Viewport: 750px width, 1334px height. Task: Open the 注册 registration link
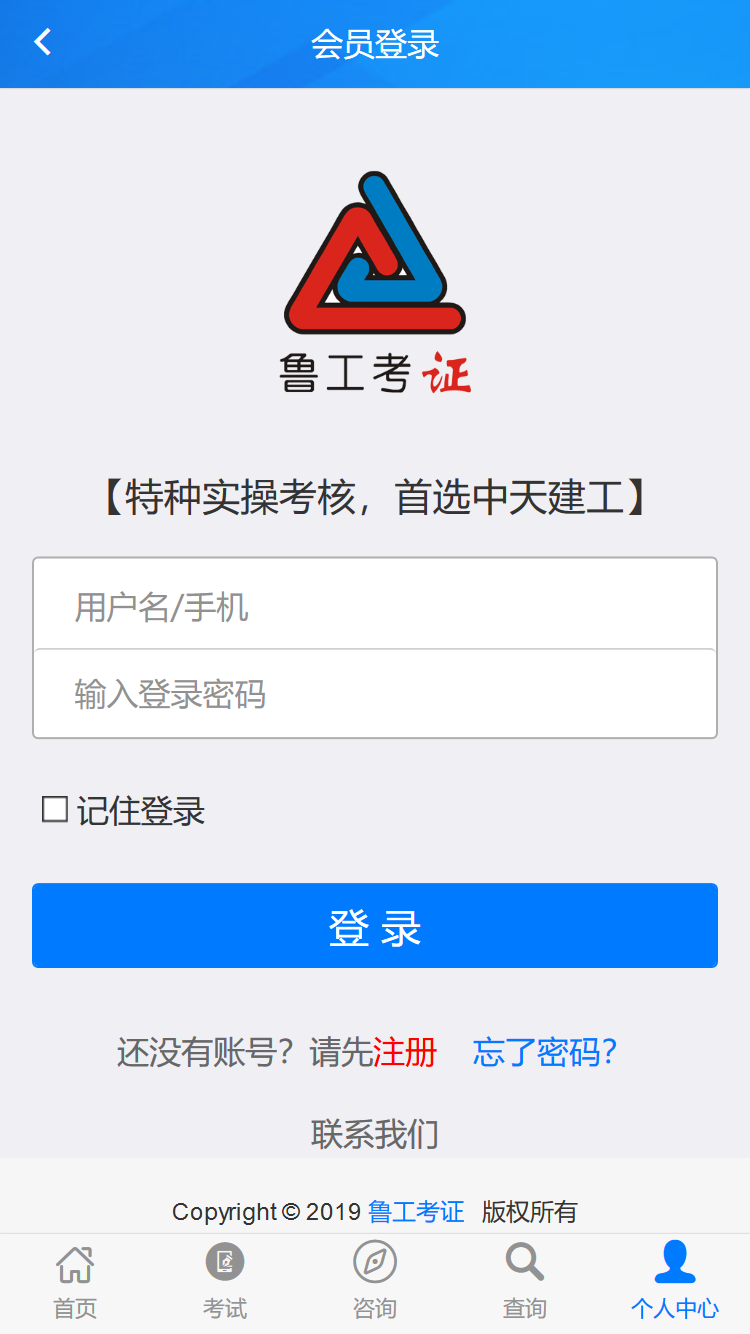[x=405, y=1053]
